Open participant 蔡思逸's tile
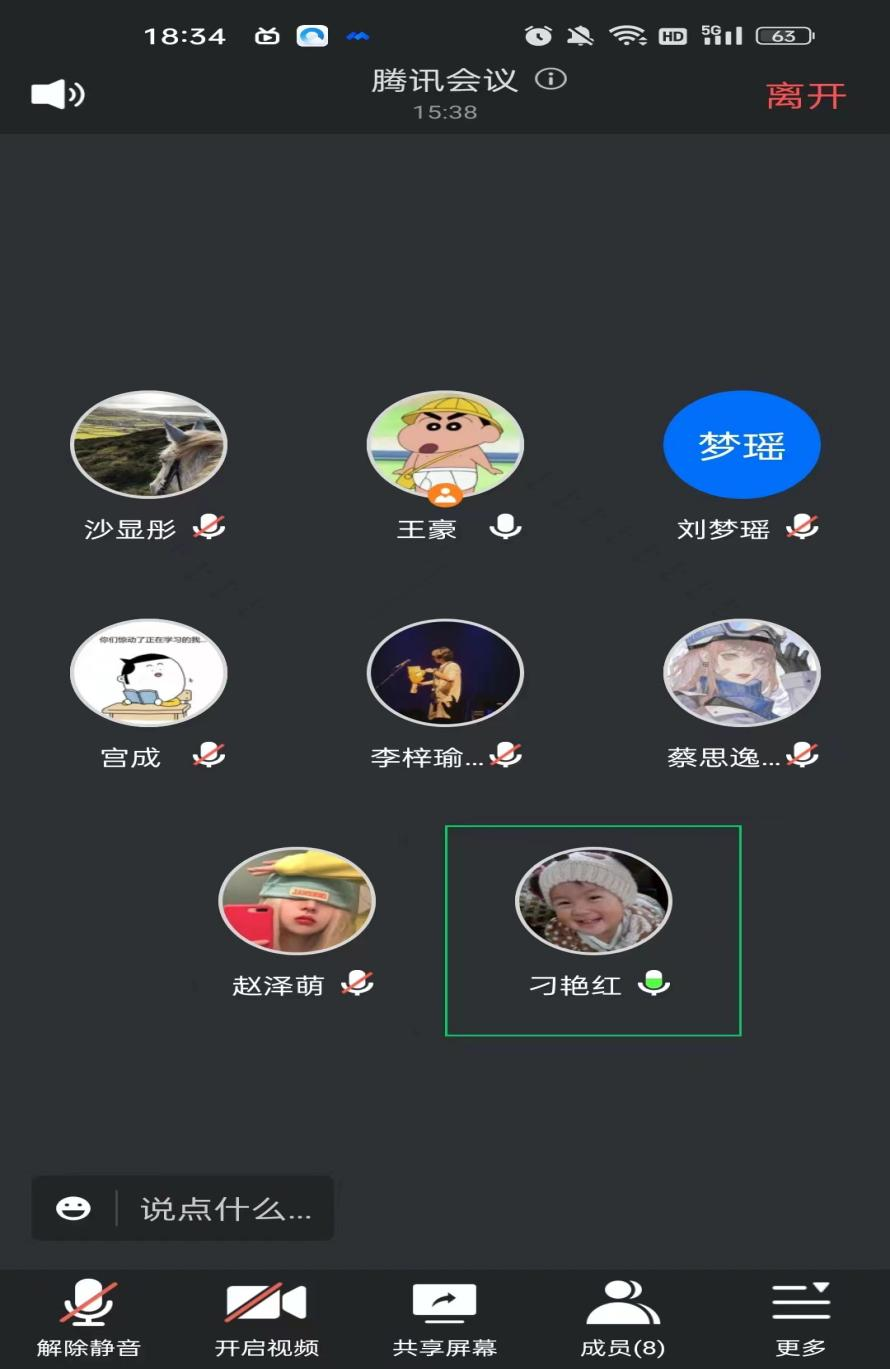Viewport: 890px width, 1369px height. point(742,673)
